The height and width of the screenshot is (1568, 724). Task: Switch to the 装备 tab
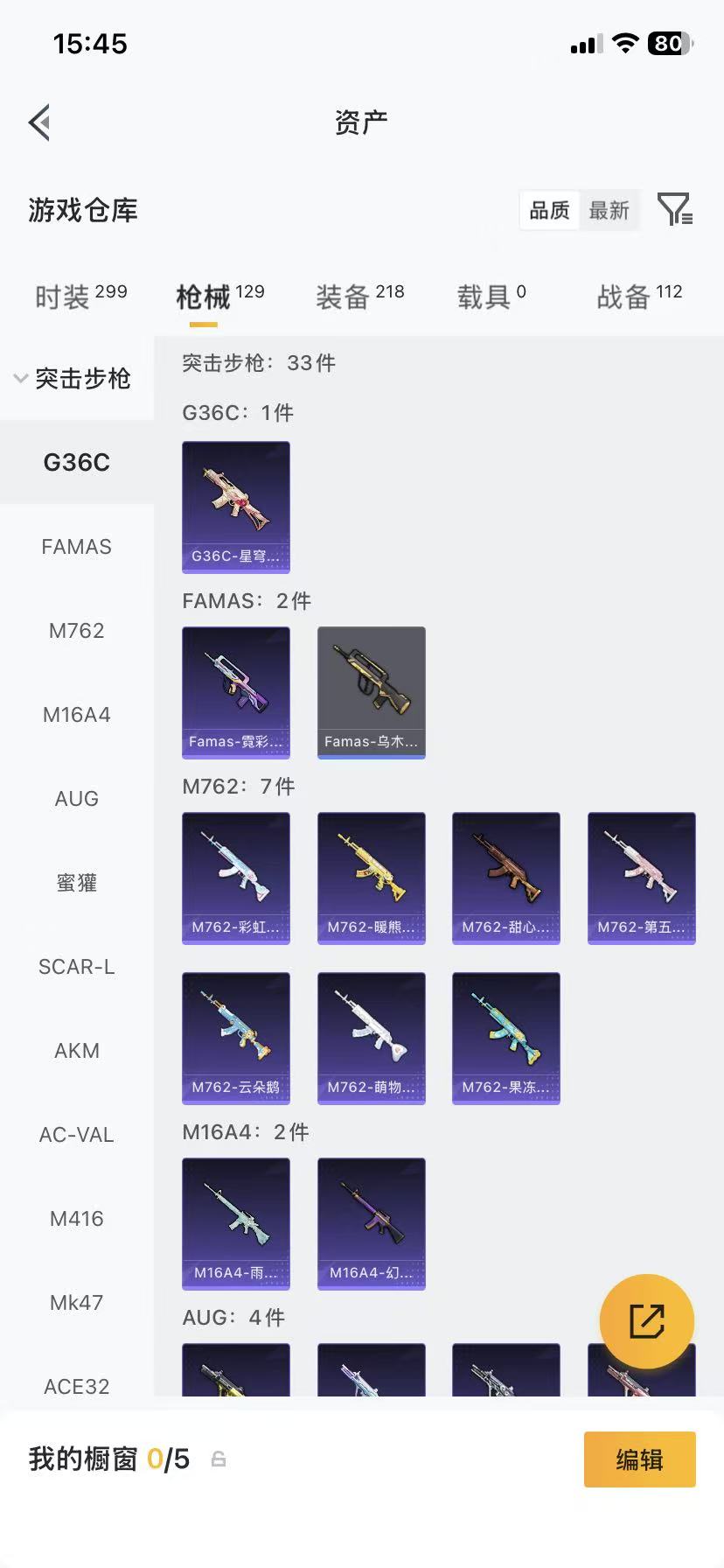[x=359, y=297]
